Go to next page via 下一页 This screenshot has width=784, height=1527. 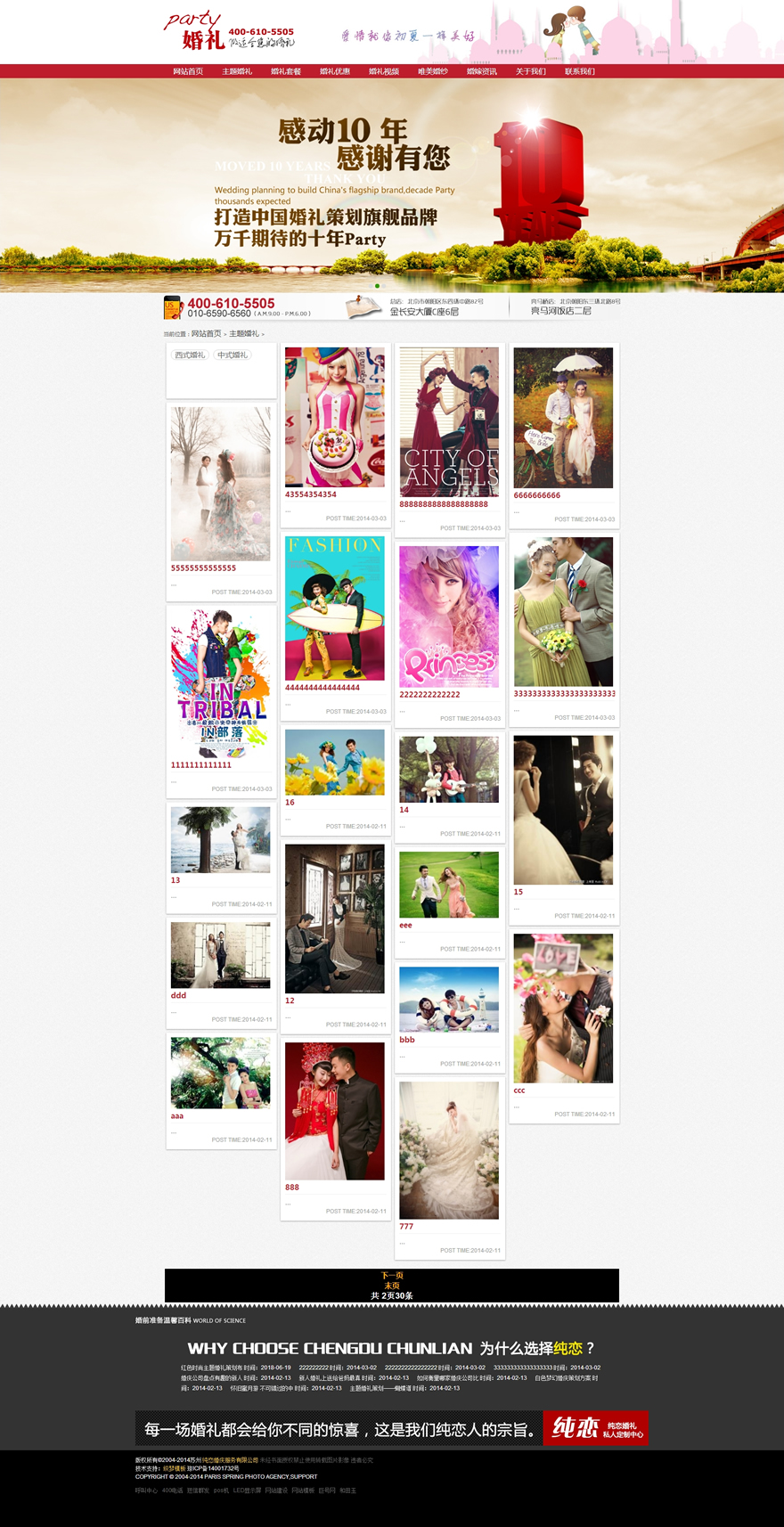point(392,1276)
